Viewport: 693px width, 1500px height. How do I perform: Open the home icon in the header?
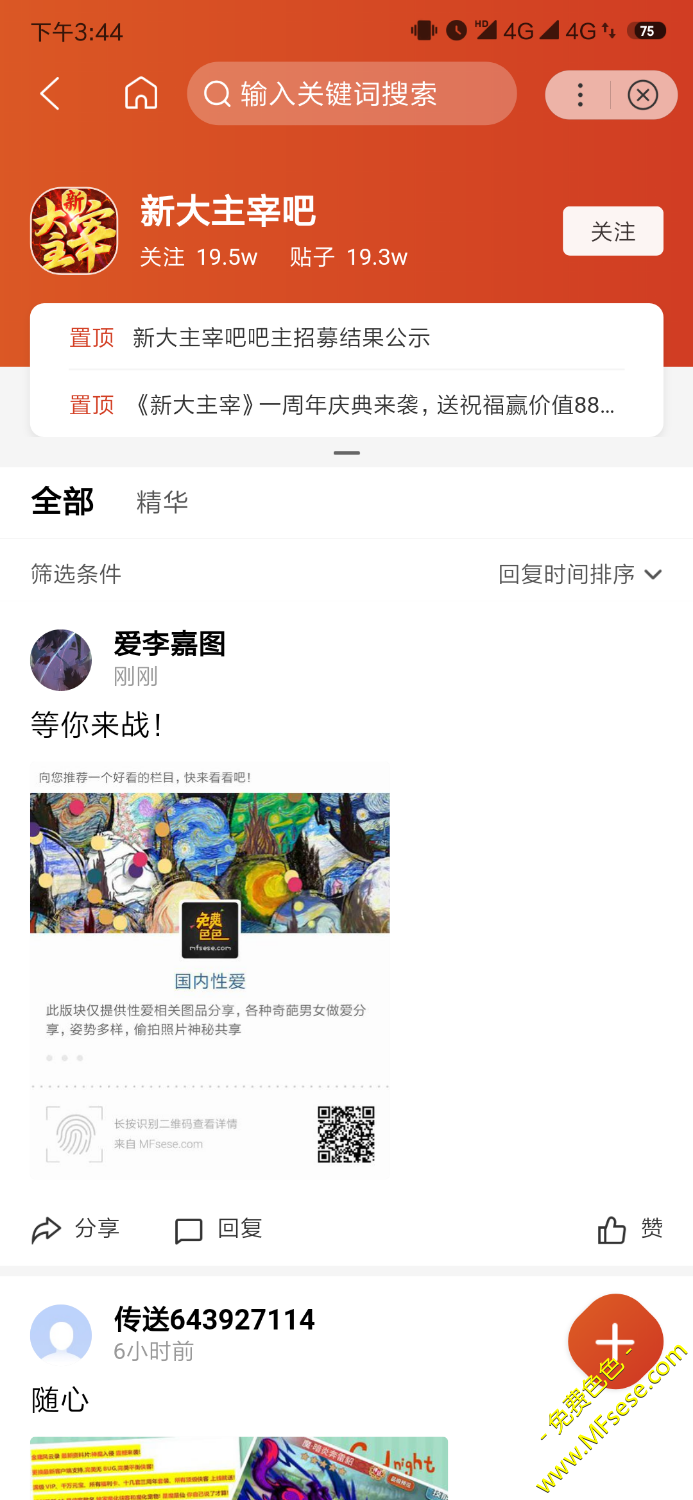(141, 94)
